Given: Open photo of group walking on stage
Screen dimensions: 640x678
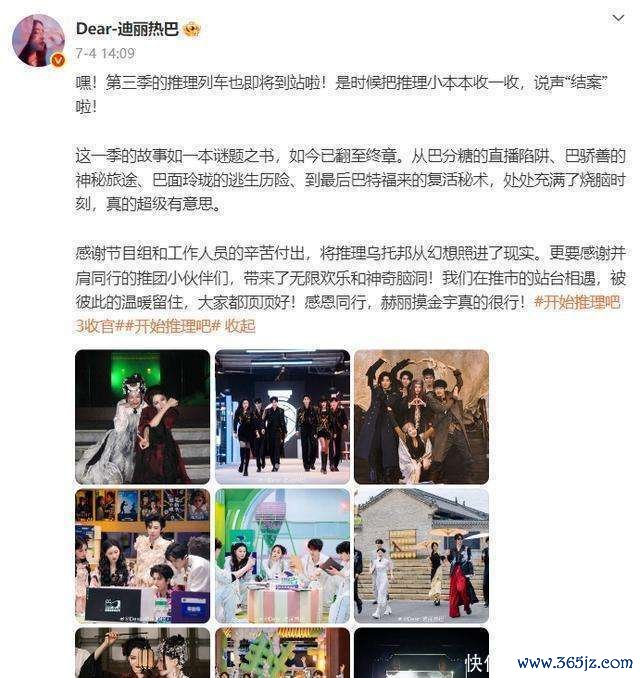Looking at the screenshot, I should coord(282,417).
